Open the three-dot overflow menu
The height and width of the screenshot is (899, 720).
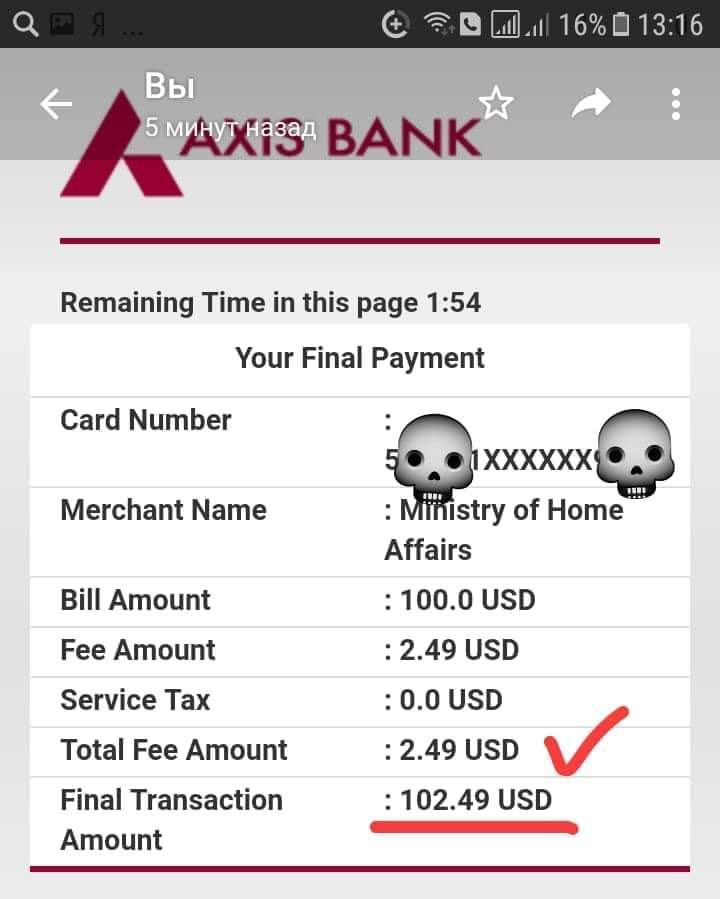point(676,104)
